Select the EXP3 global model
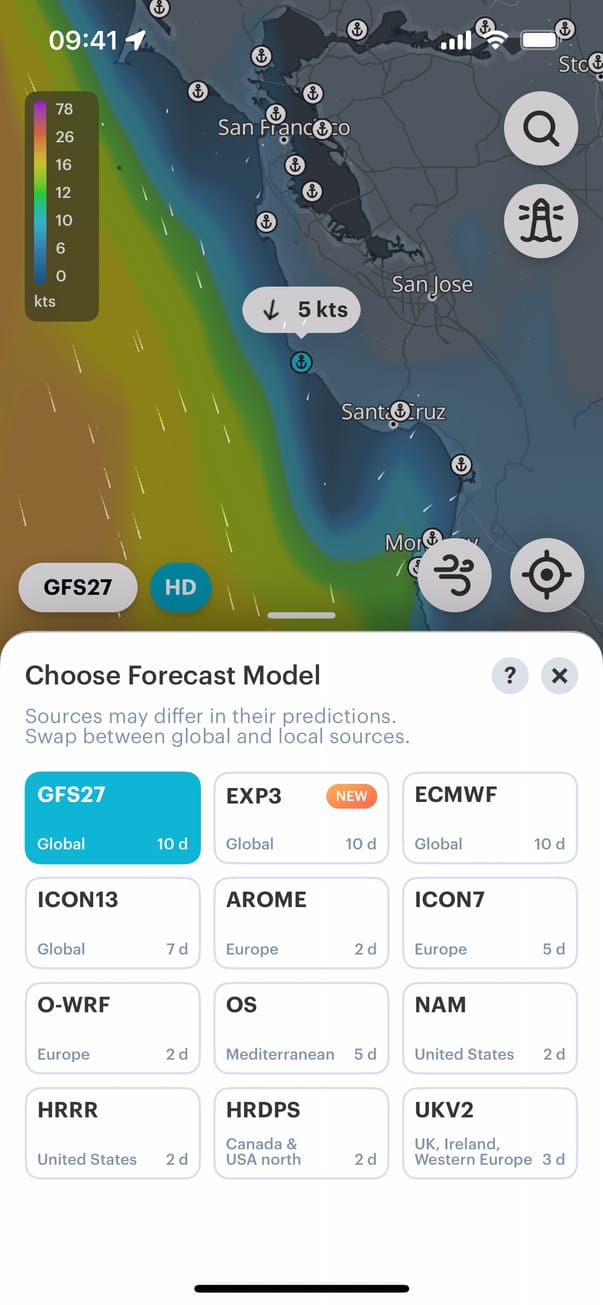The image size is (603, 1305). coord(301,817)
